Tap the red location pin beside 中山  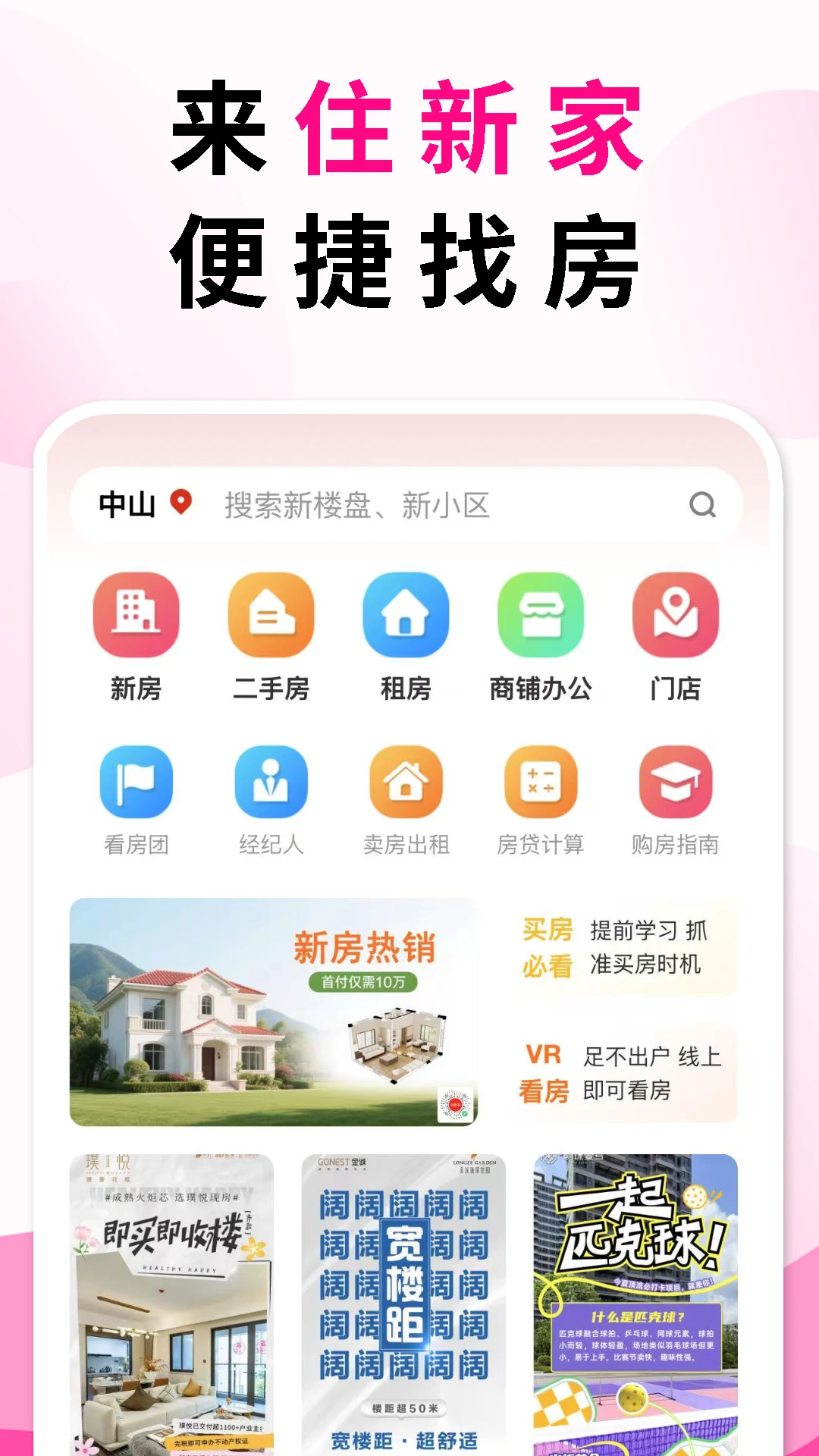click(180, 504)
